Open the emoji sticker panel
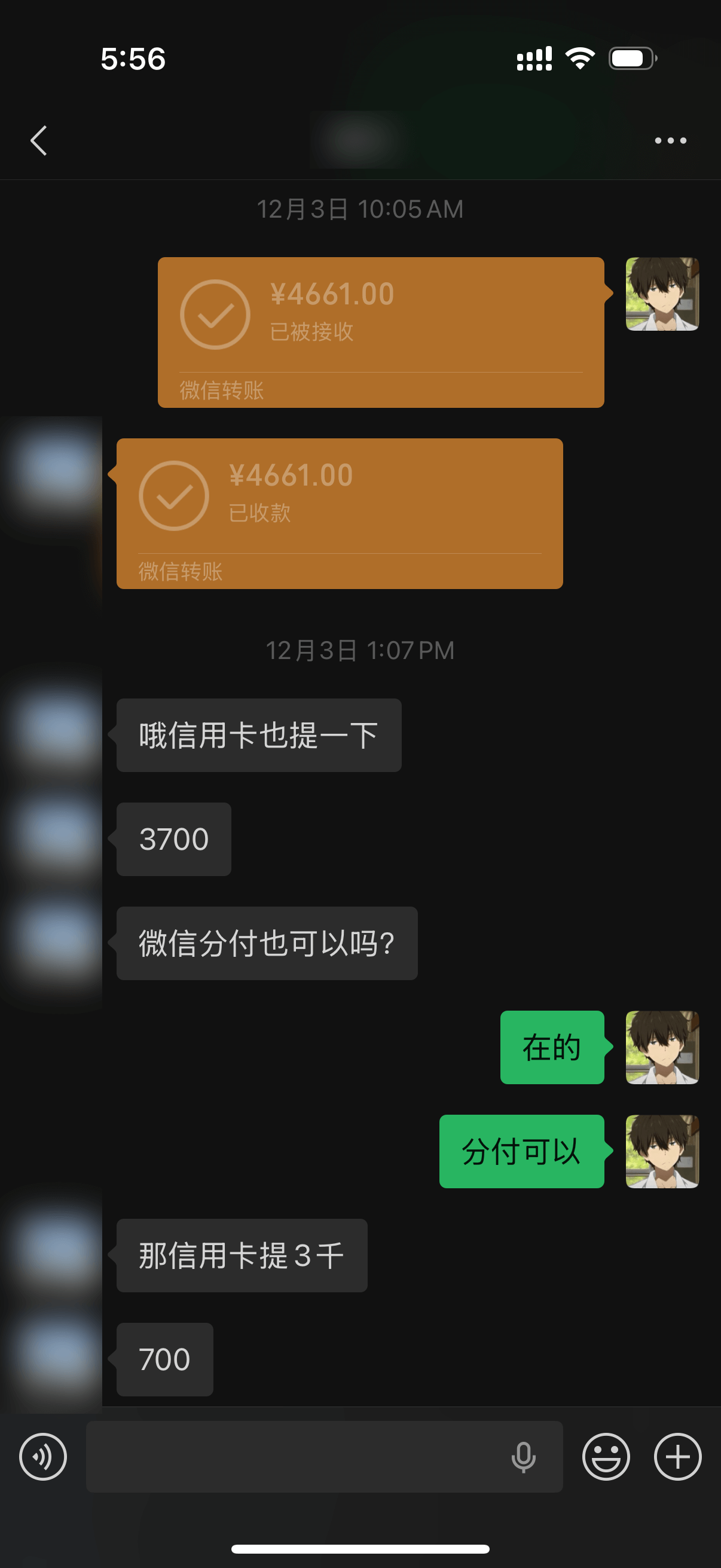The height and width of the screenshot is (1568, 721). [606, 1457]
